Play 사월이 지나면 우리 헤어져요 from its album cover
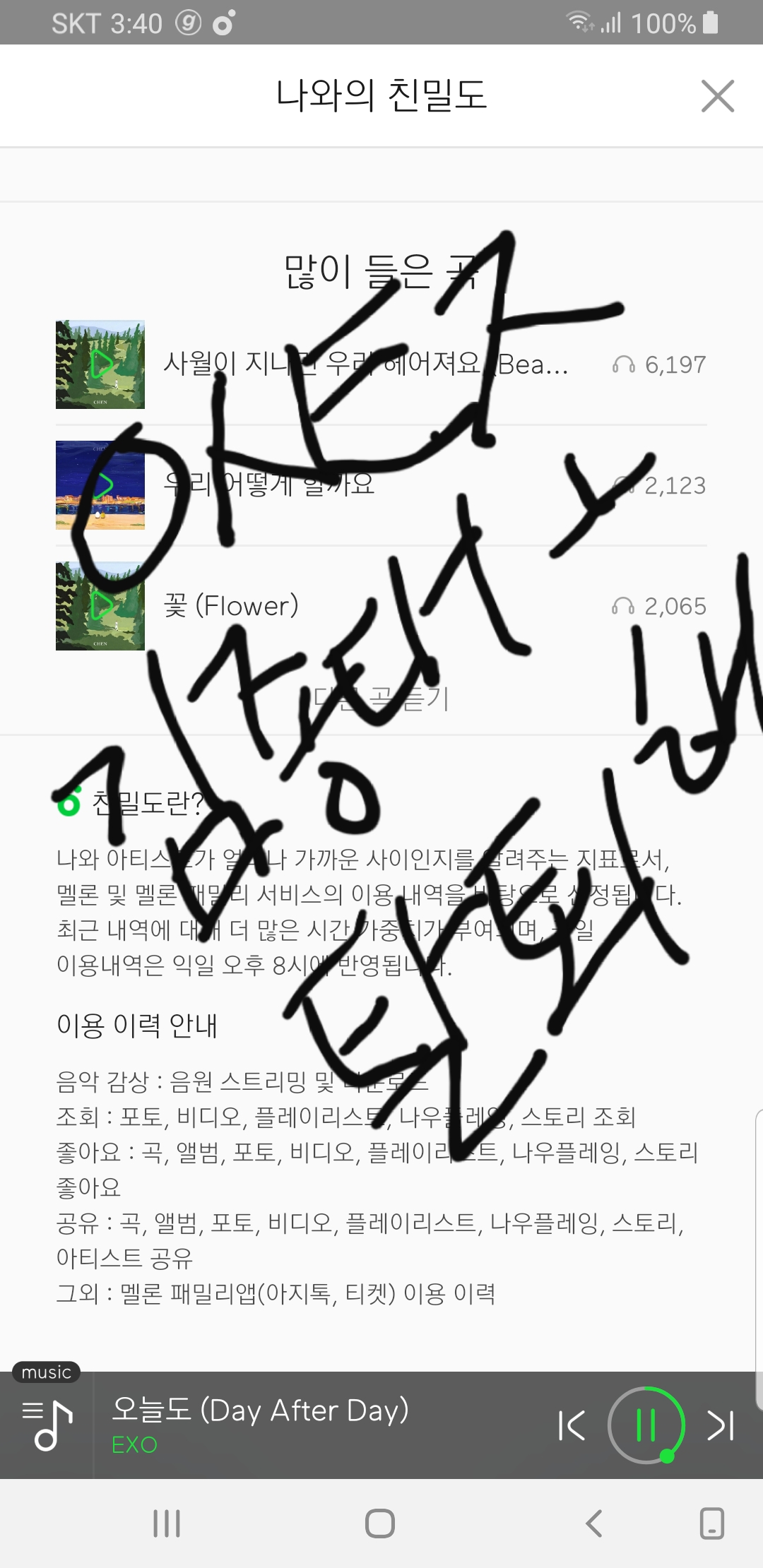763x1568 pixels. 100,364
